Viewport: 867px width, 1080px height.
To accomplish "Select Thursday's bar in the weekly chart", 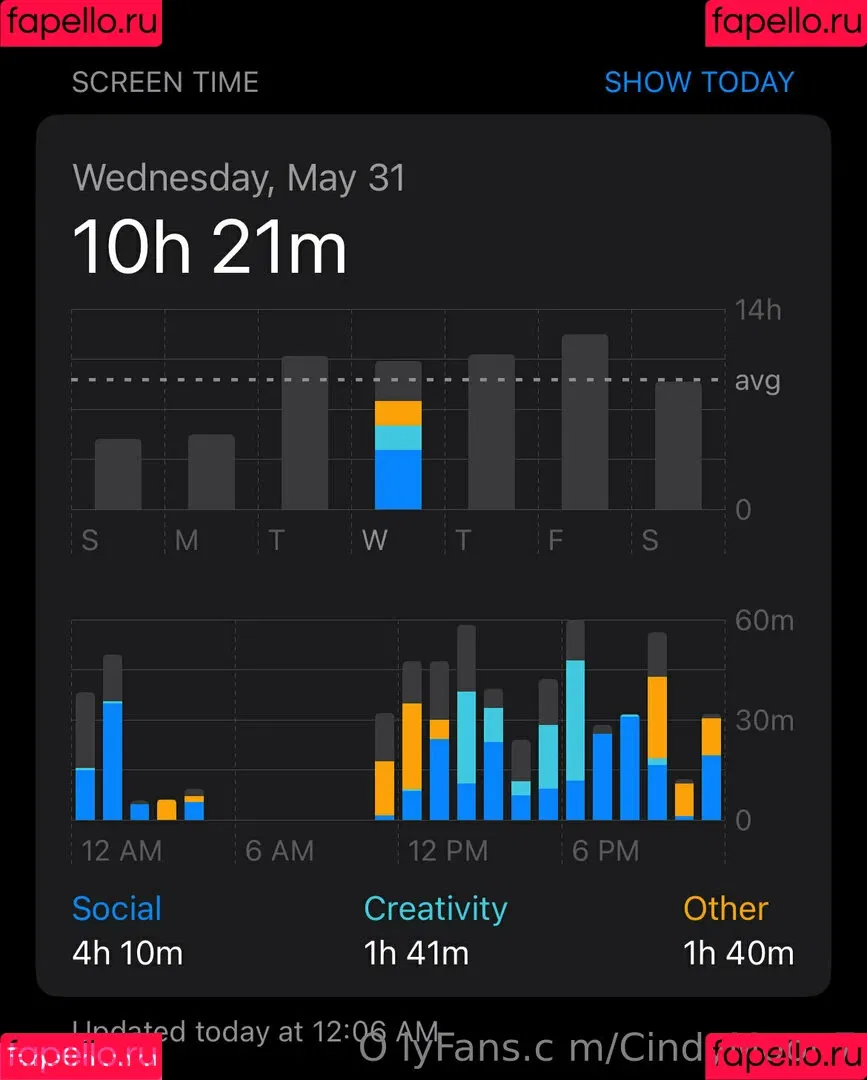I will pyautogui.click(x=491, y=432).
